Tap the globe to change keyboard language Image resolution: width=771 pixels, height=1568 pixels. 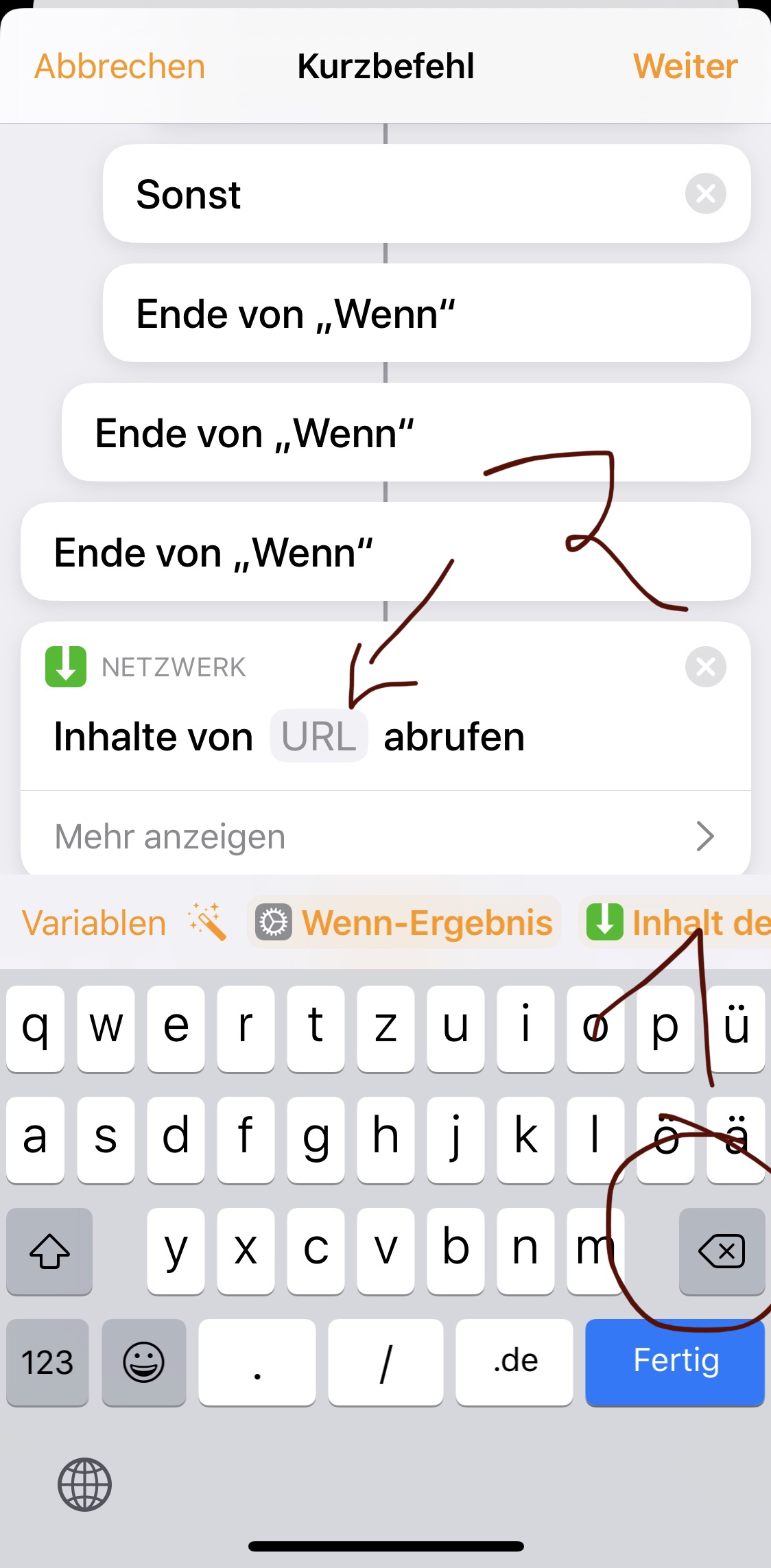[x=84, y=1484]
